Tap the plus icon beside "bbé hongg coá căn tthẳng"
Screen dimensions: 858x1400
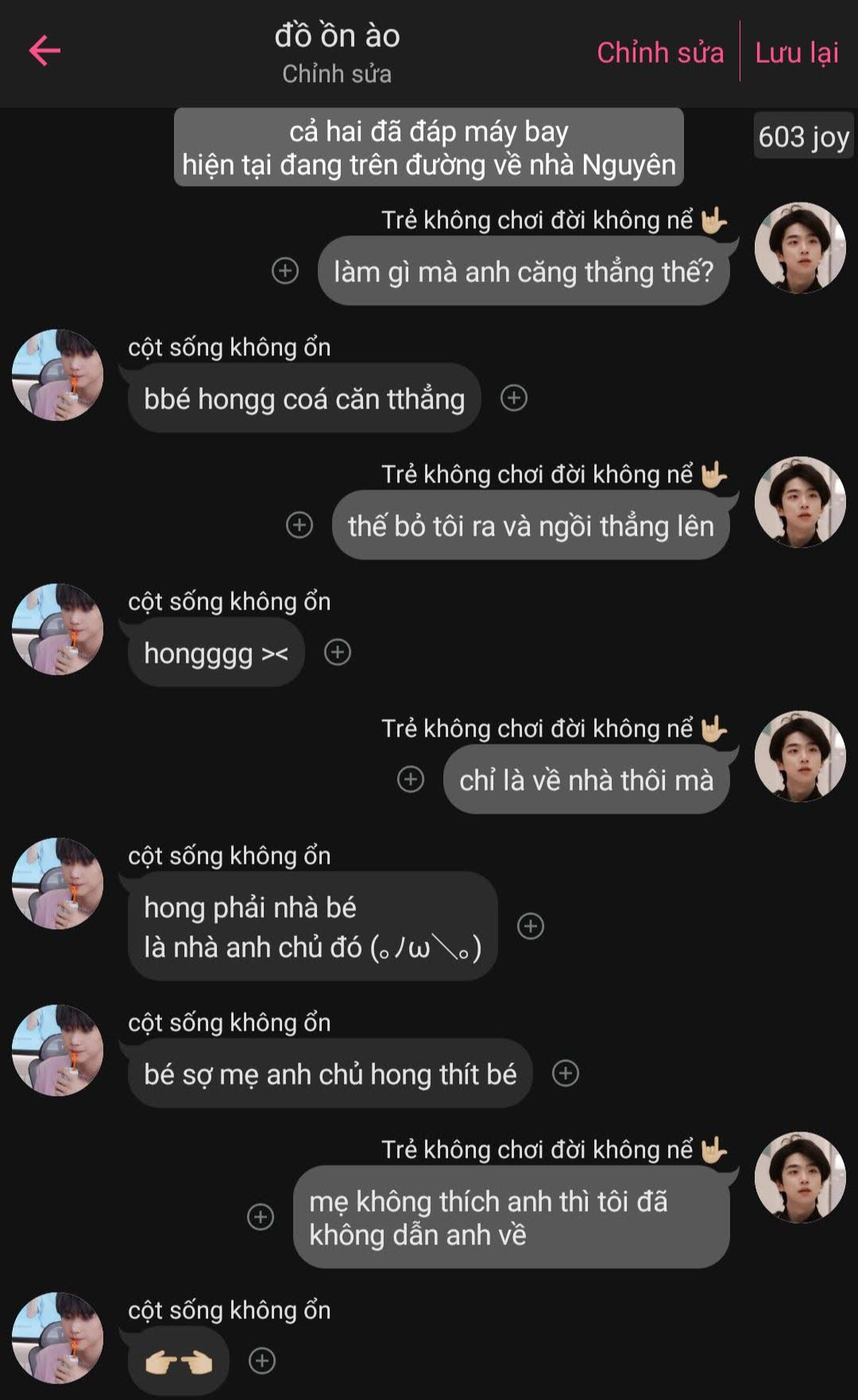tap(514, 398)
